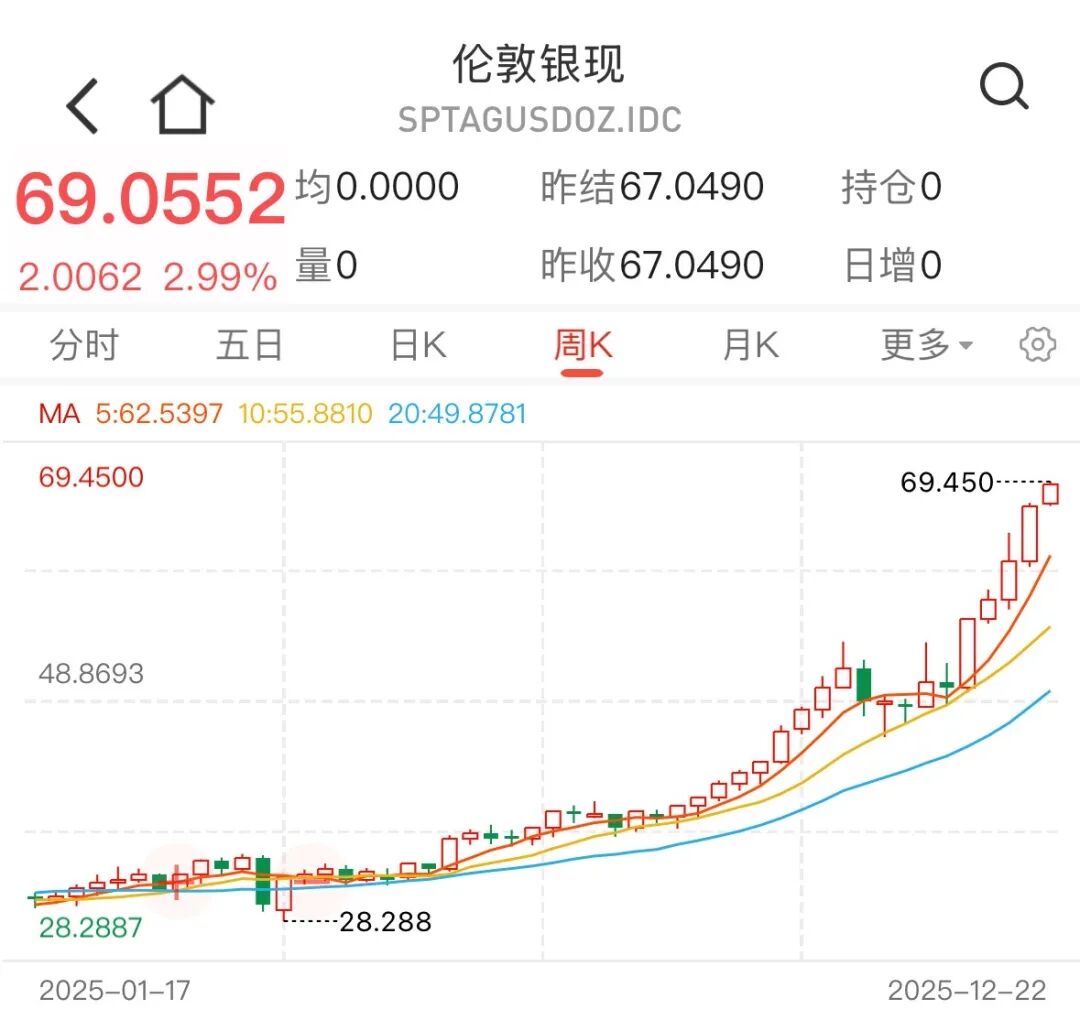The image size is (1080, 1031).
Task: Expand the 更多 dropdown
Action: tap(926, 346)
